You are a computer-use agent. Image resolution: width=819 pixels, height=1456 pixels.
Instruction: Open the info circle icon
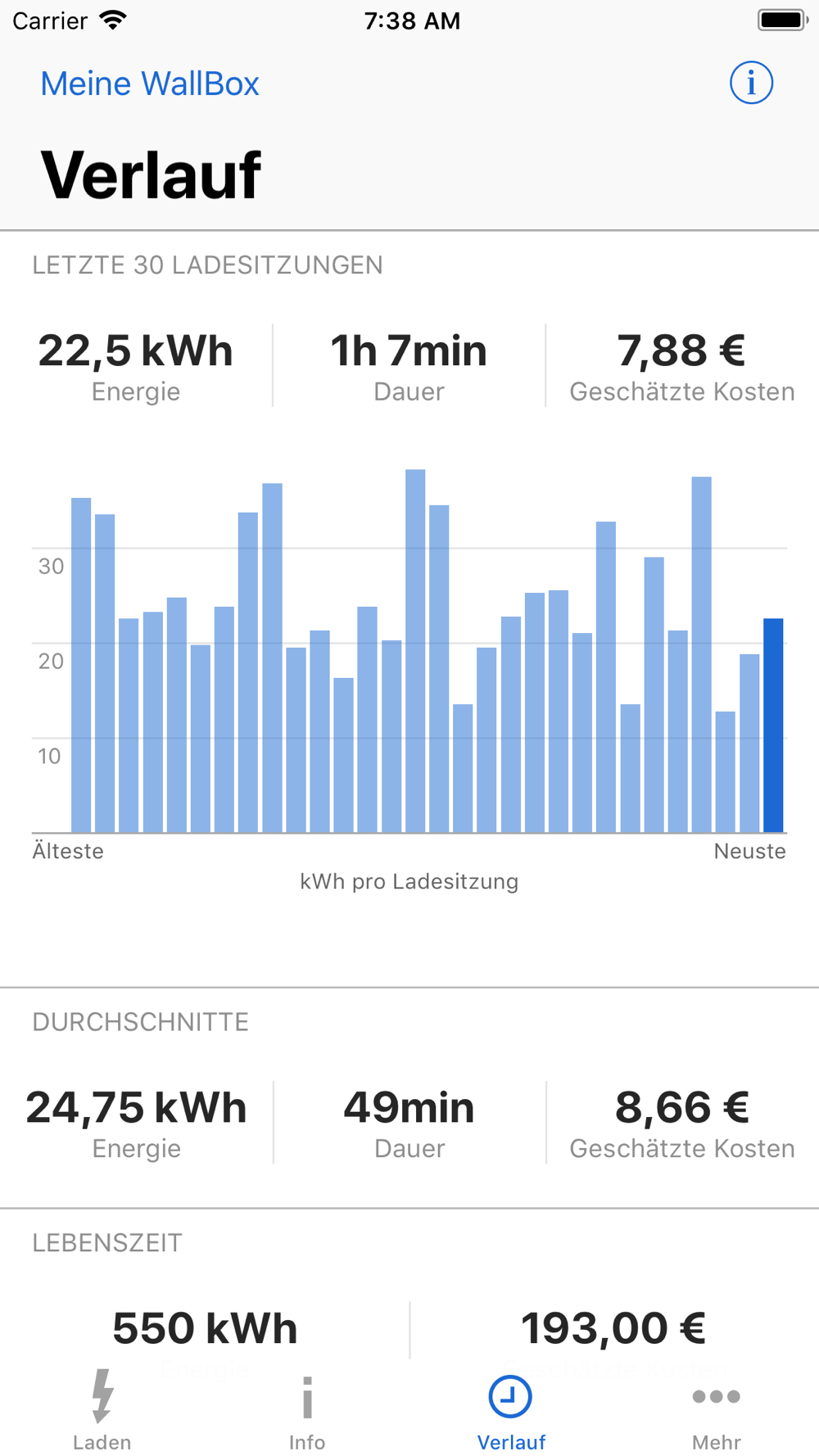click(751, 83)
